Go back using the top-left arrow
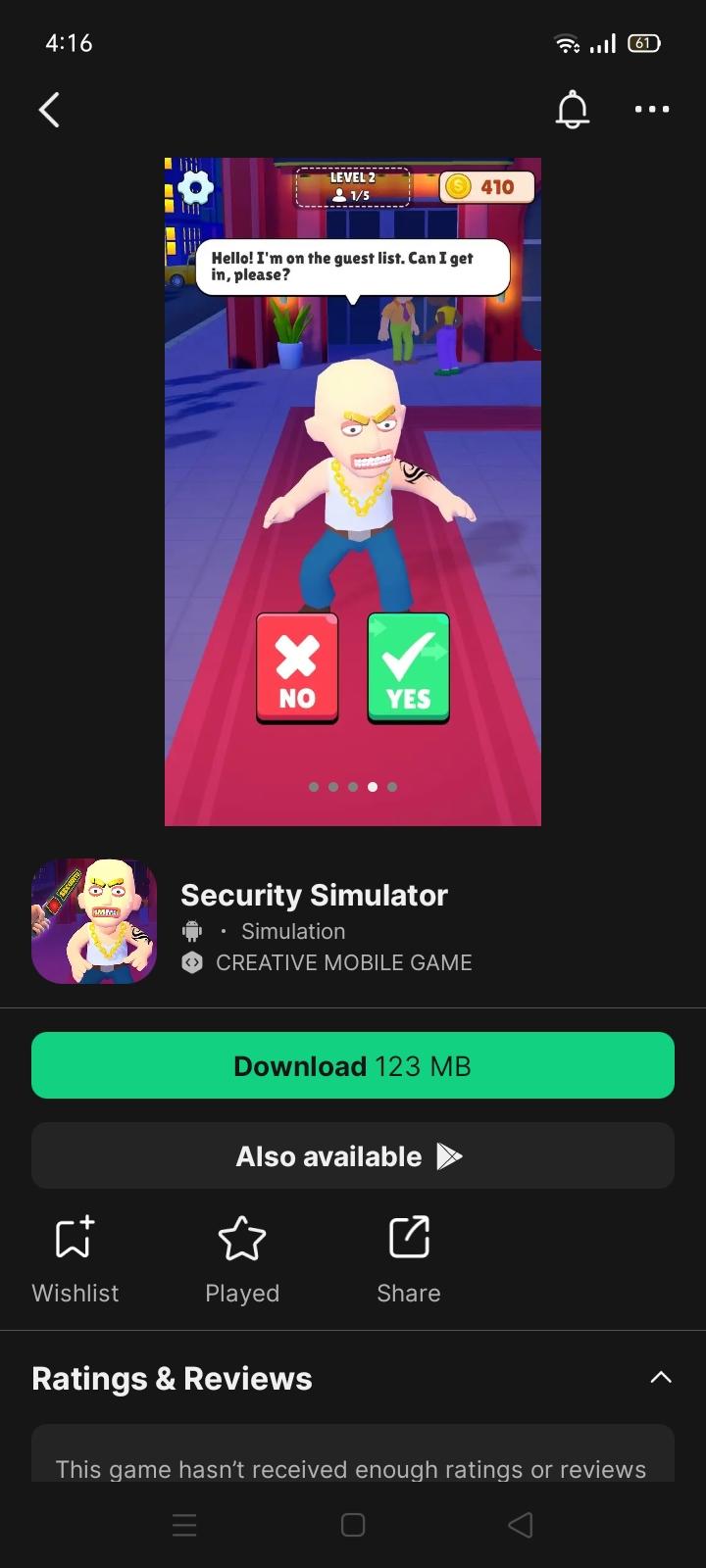Image resolution: width=706 pixels, height=1568 pixels. [x=50, y=110]
